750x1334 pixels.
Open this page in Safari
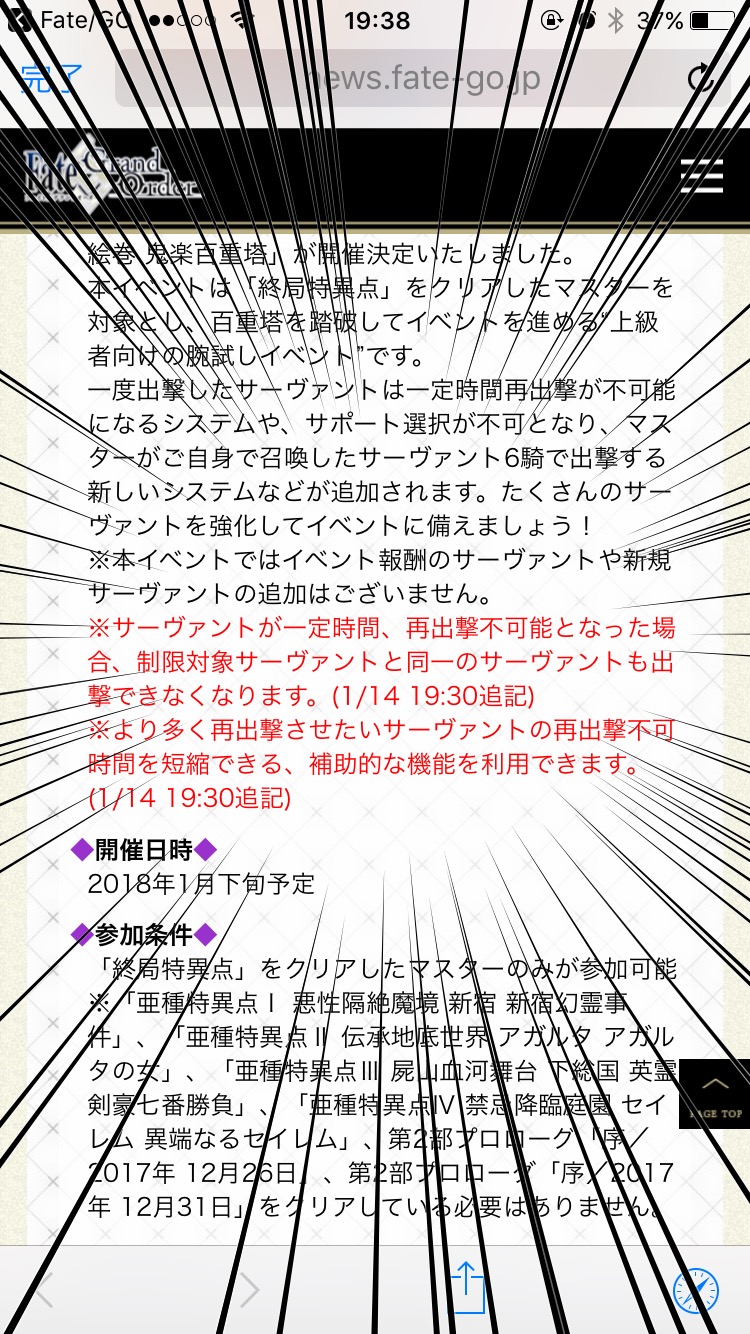696,1290
